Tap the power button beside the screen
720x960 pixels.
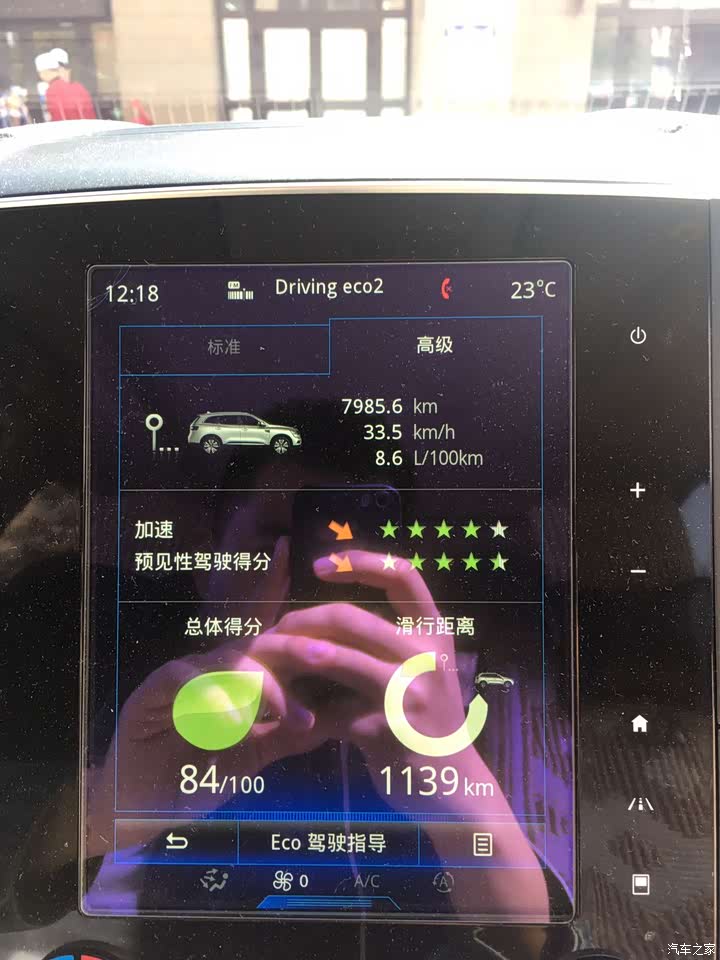click(x=638, y=336)
